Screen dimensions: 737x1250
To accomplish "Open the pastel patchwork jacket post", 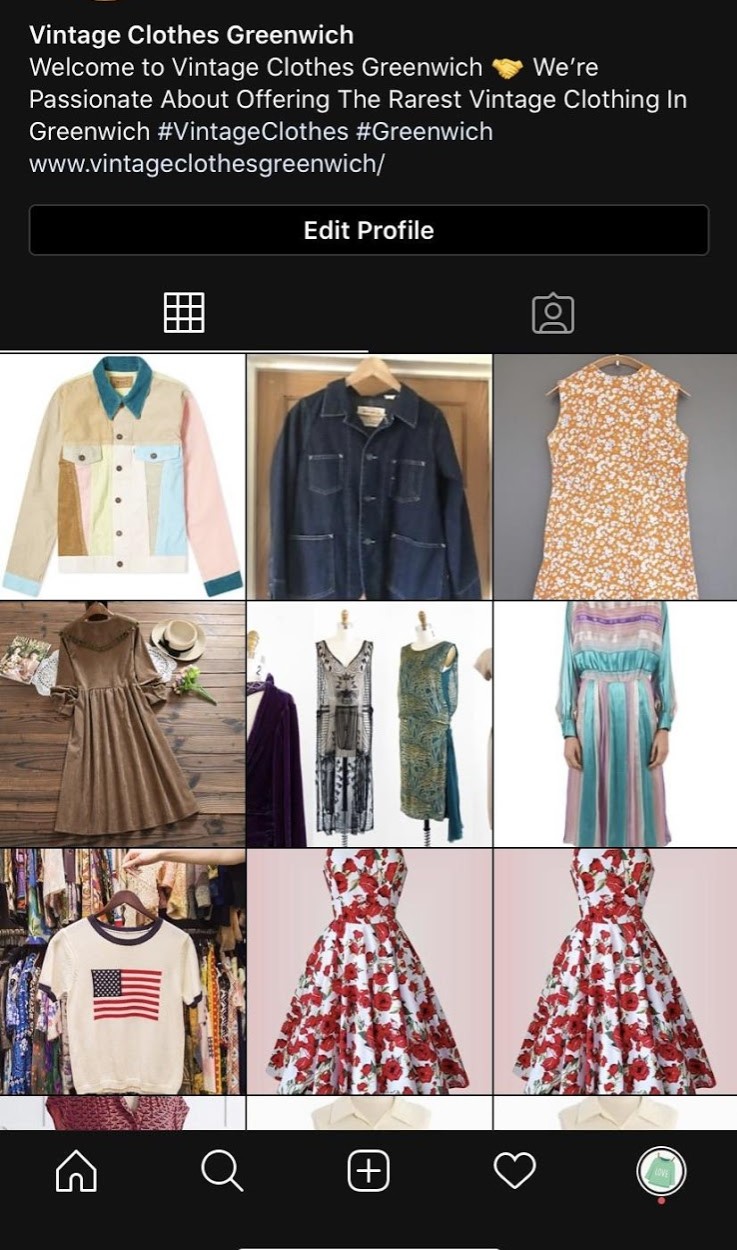I will 122,476.
